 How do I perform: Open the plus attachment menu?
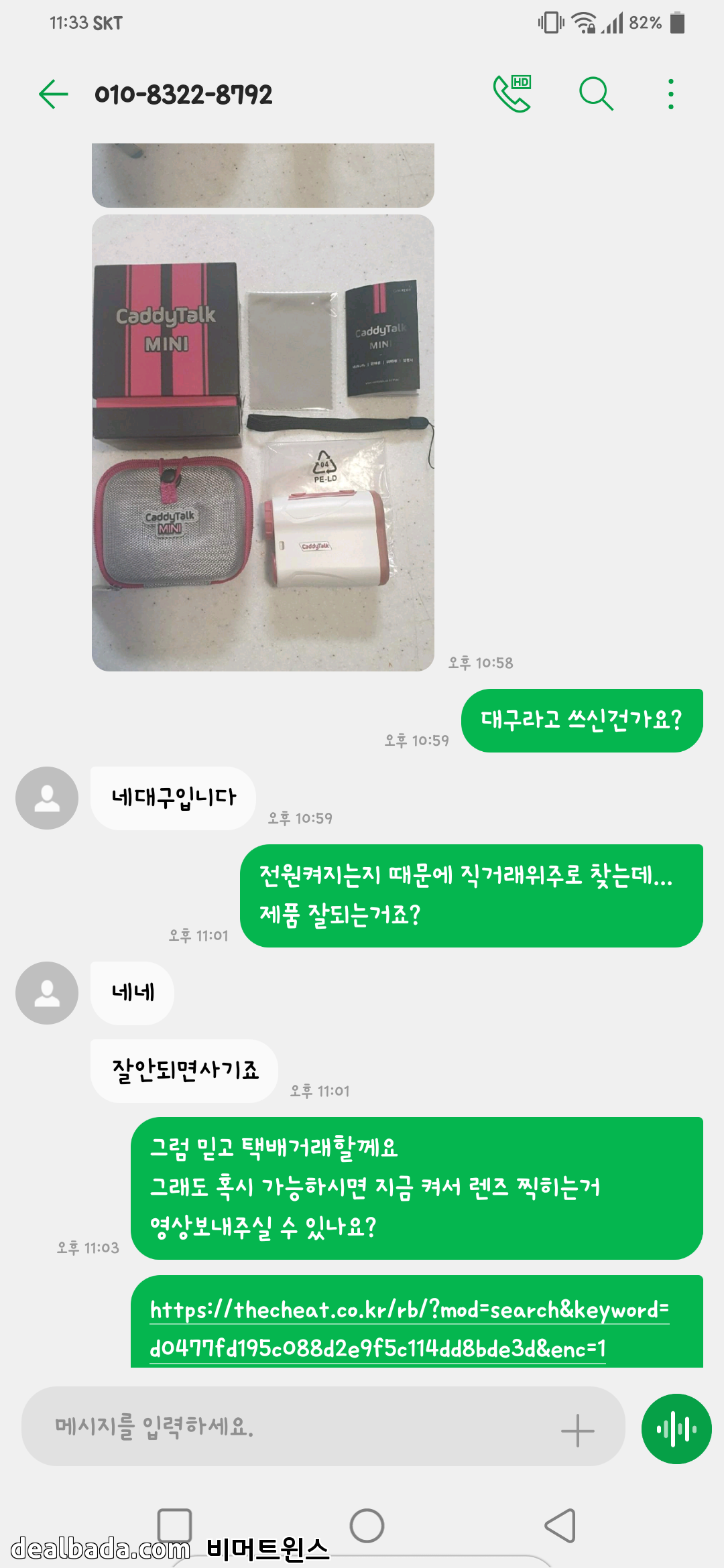pyautogui.click(x=577, y=1431)
